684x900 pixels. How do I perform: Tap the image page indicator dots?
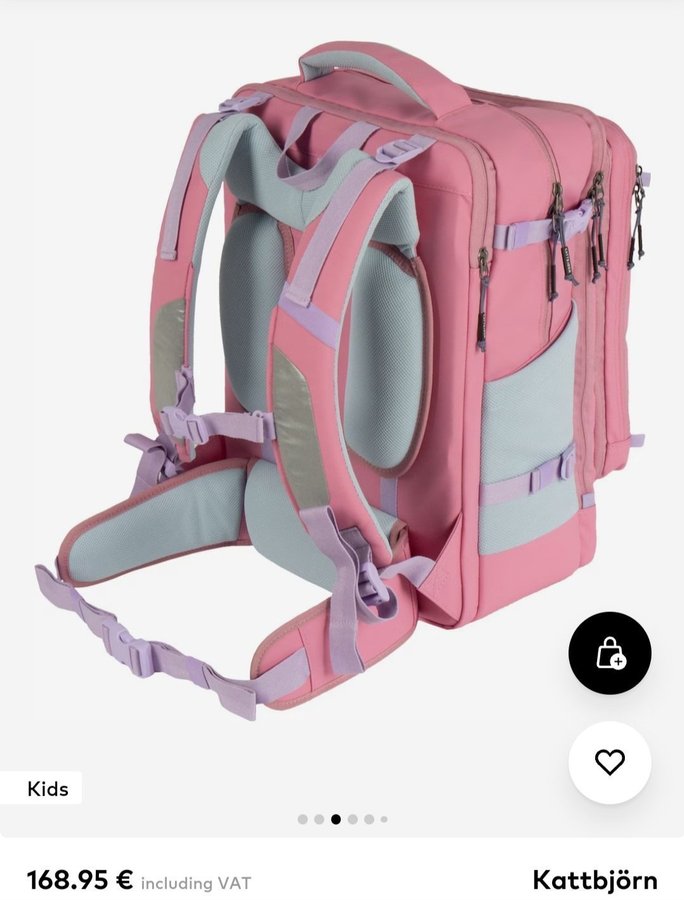[342, 819]
